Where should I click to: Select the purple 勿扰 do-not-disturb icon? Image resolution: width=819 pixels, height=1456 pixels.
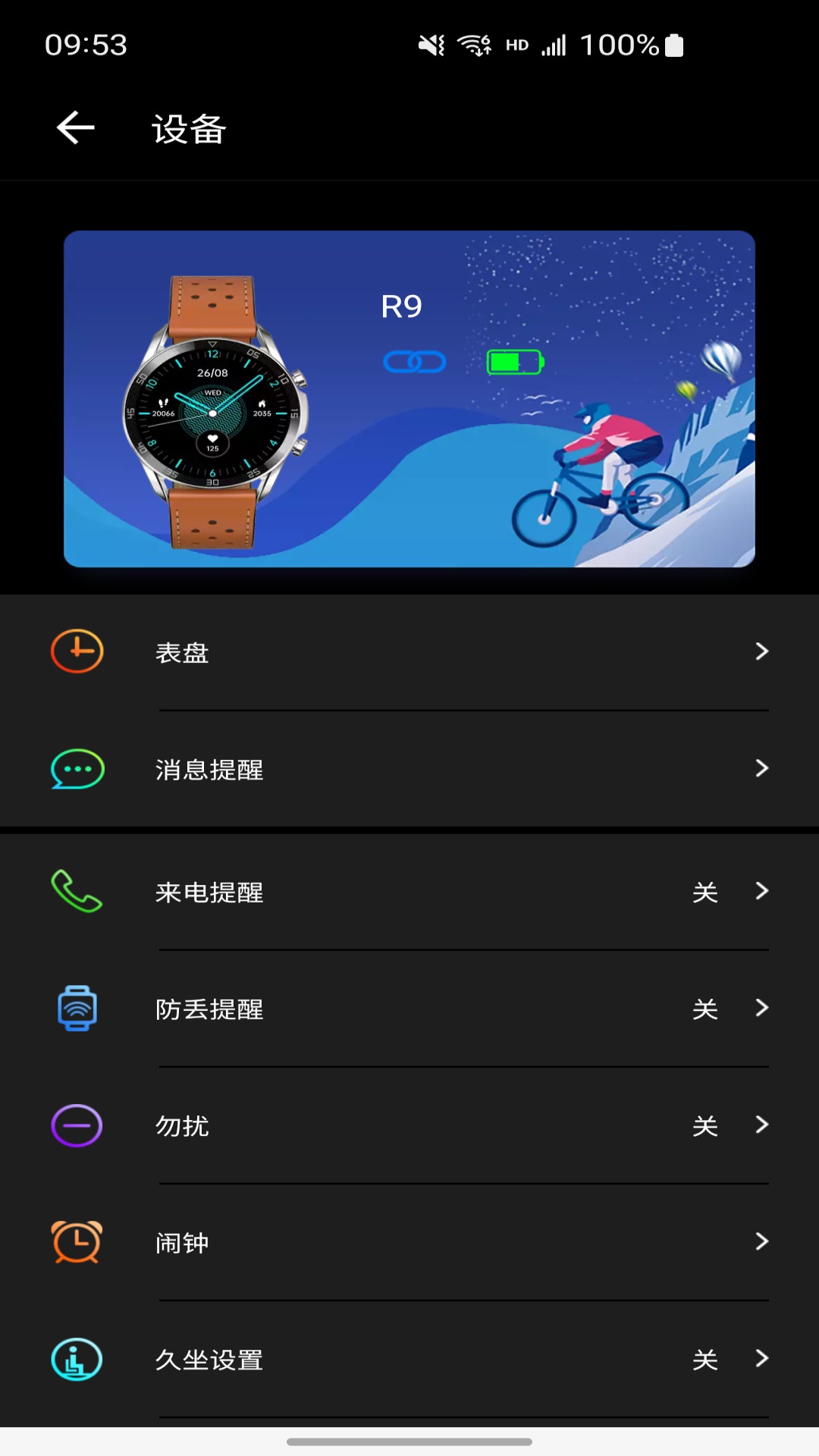[x=76, y=1126]
